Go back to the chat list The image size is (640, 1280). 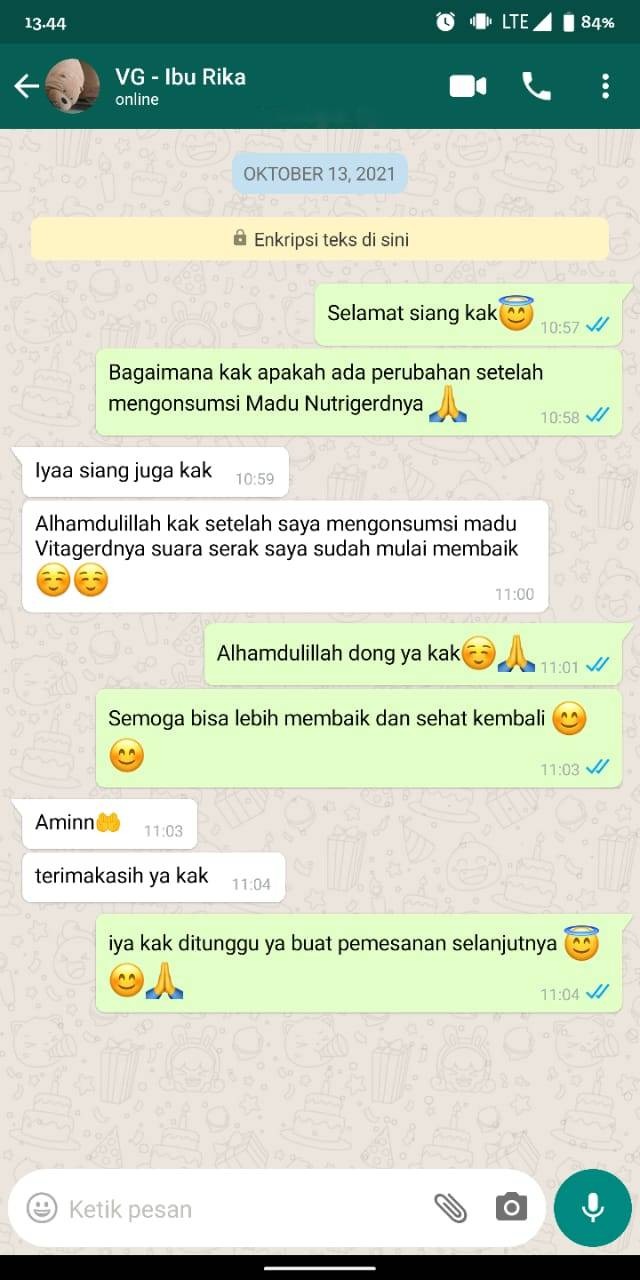(26, 87)
